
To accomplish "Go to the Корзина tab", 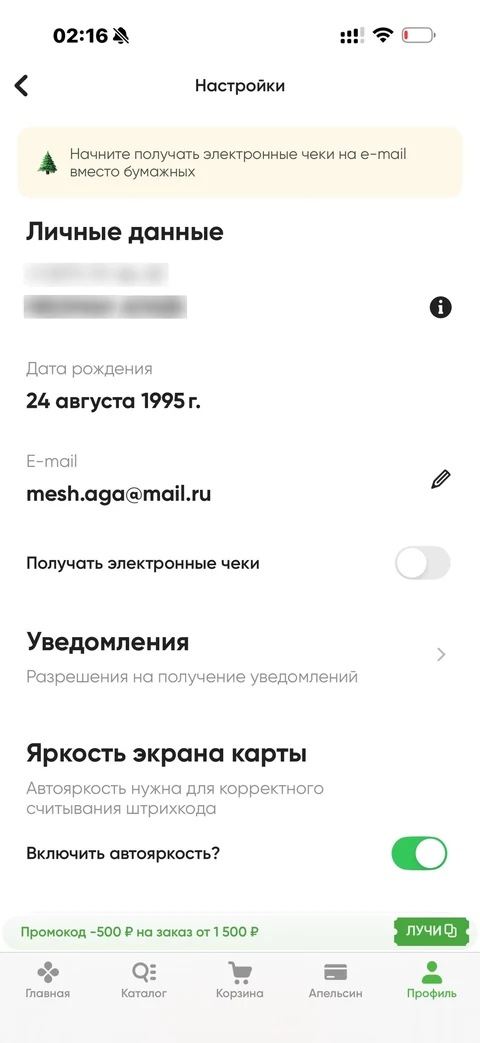I will click(239, 980).
